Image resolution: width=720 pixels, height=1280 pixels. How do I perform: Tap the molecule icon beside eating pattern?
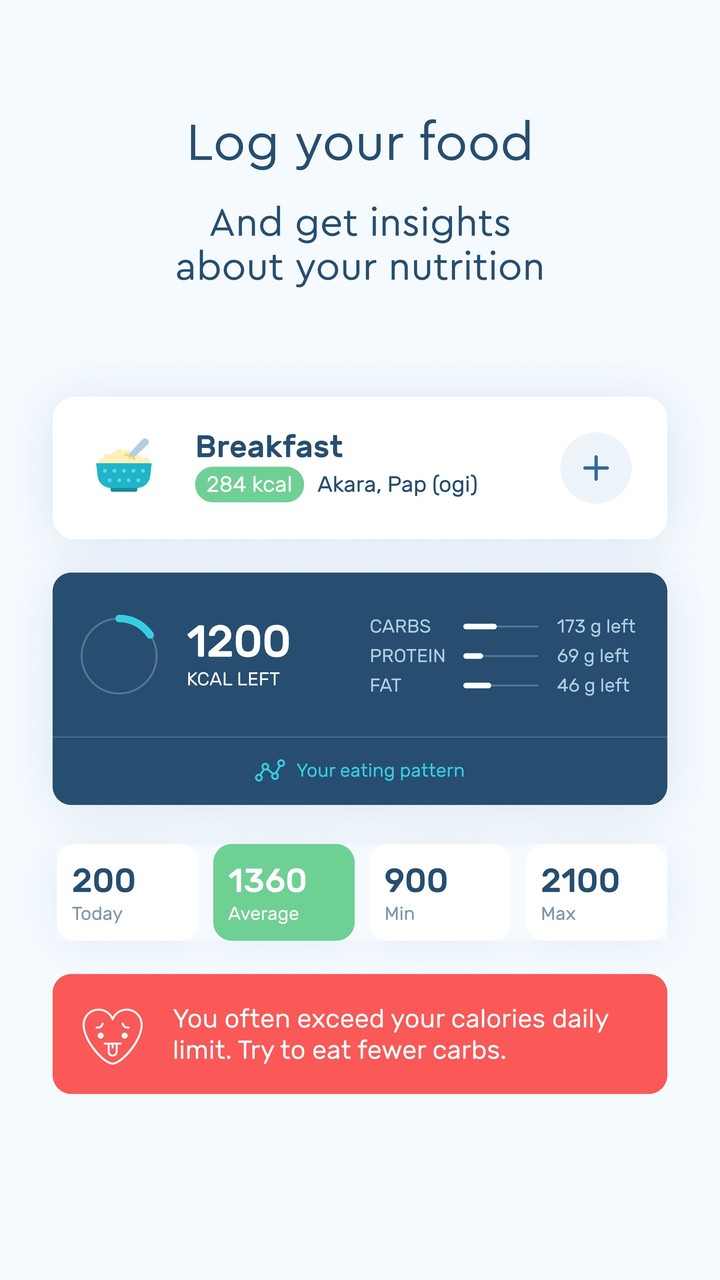click(268, 770)
